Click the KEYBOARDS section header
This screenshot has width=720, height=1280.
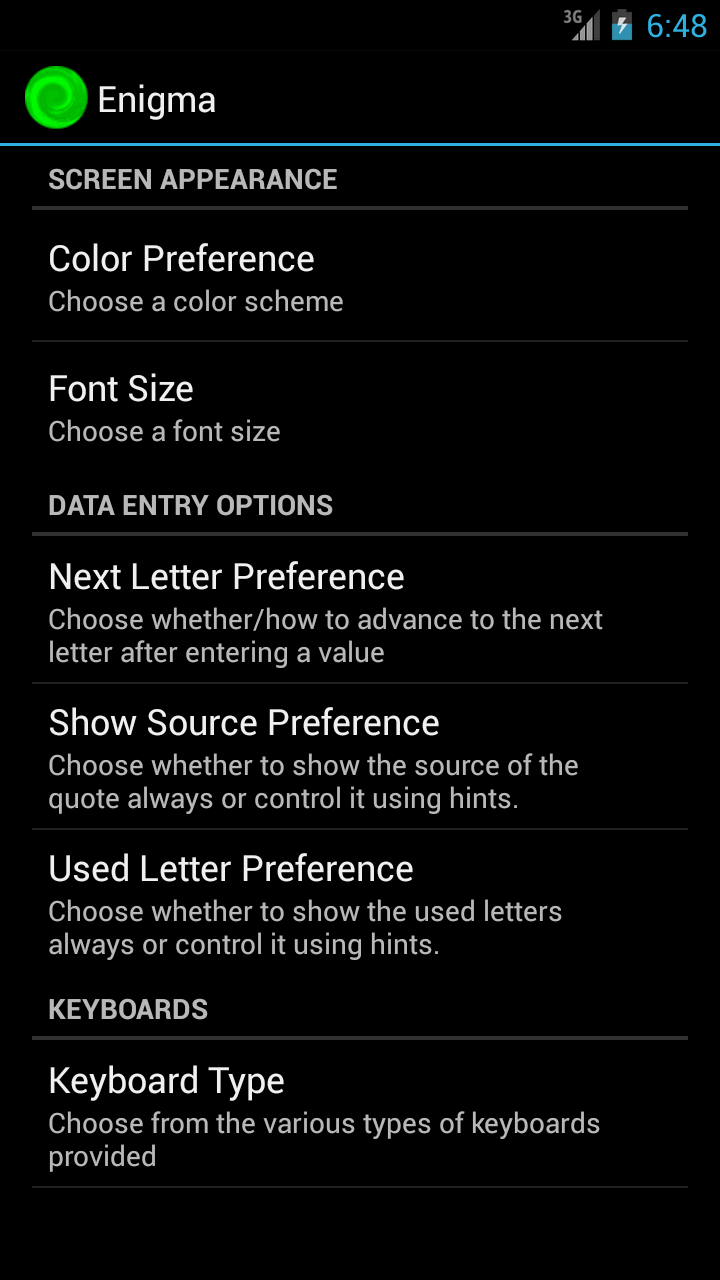[x=128, y=1009]
